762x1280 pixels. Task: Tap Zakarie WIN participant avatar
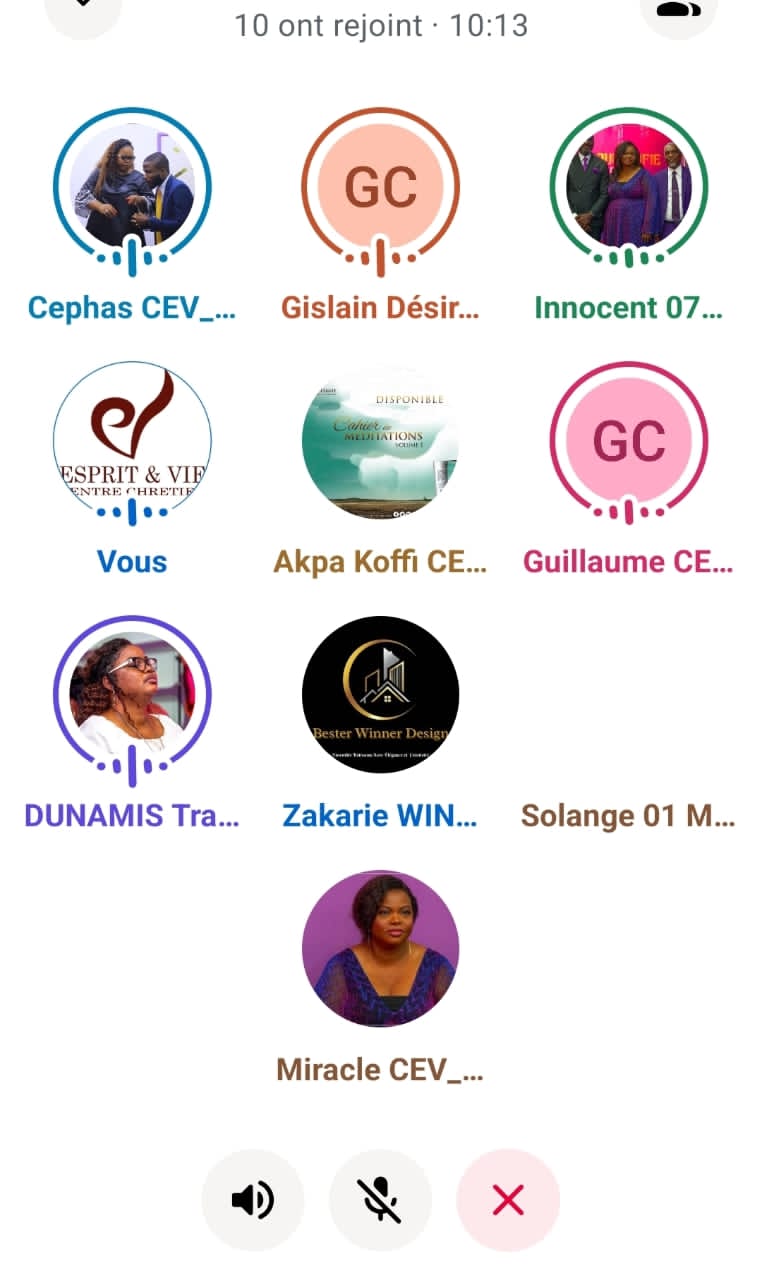[x=380, y=695]
